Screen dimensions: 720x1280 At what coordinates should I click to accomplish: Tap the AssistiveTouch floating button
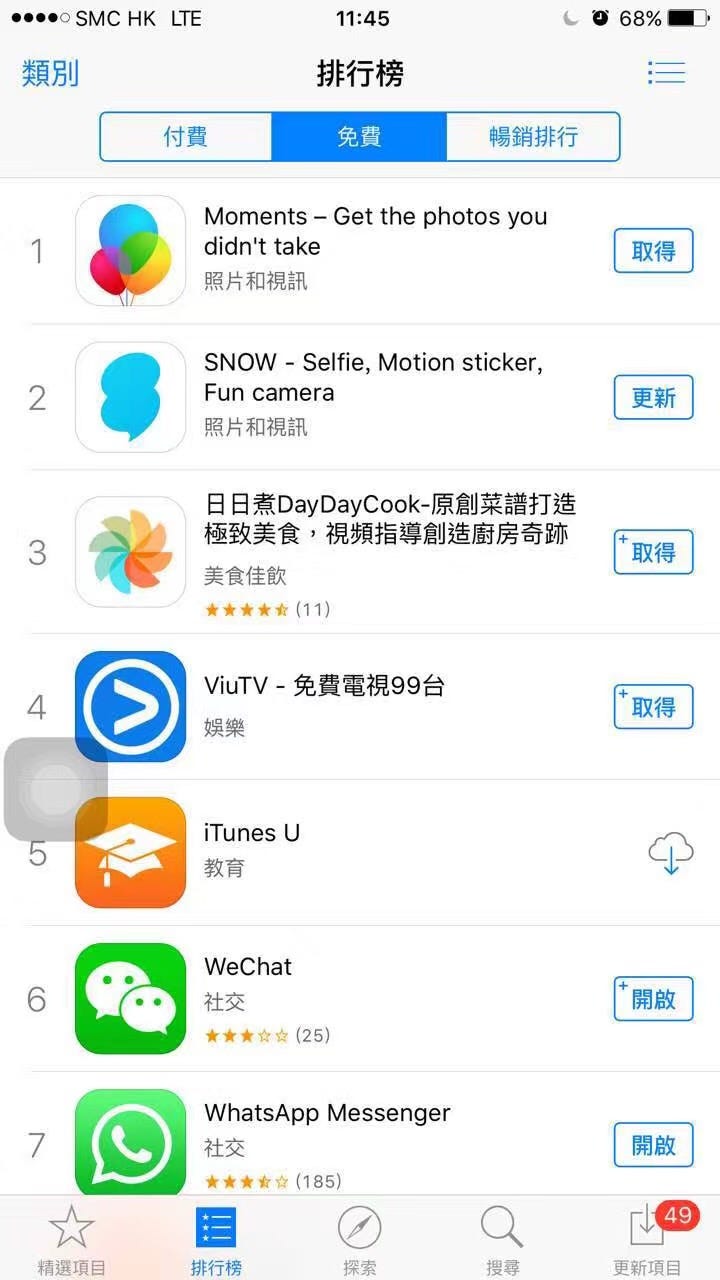pos(55,790)
